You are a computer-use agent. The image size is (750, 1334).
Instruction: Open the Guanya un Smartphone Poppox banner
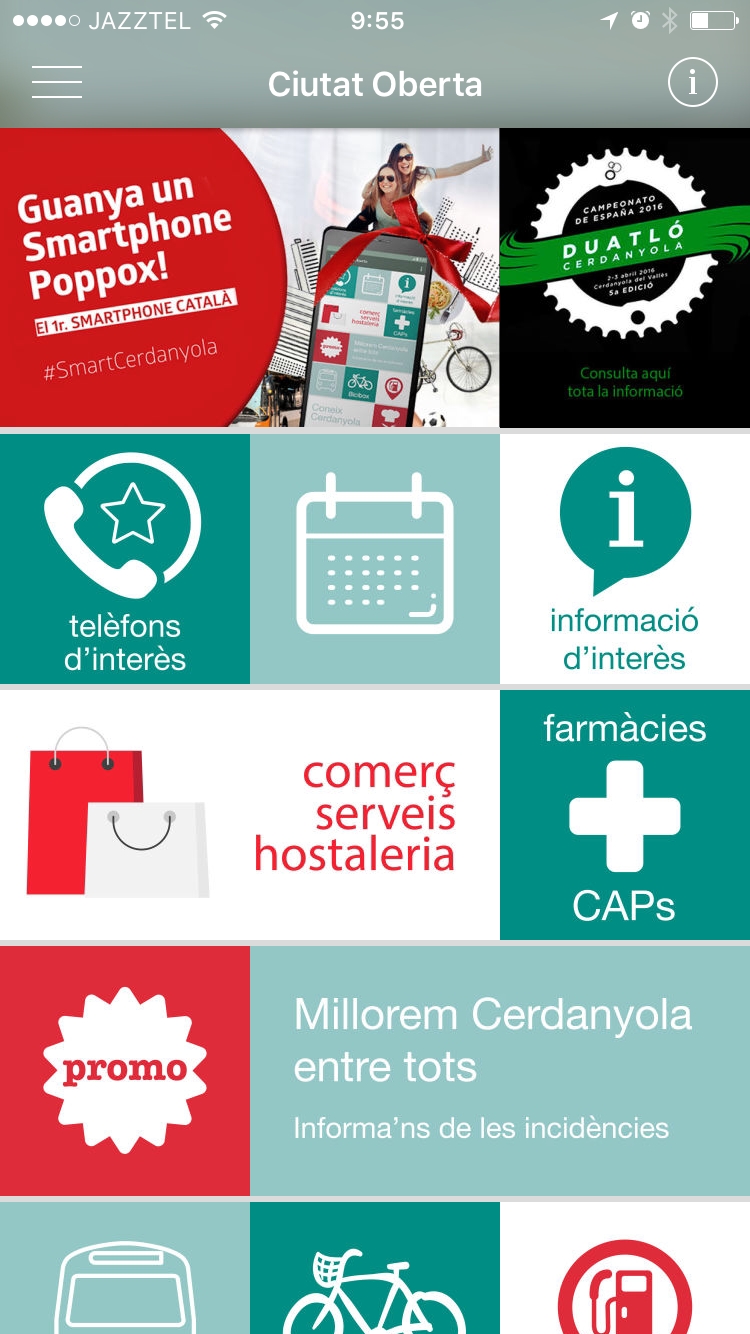click(249, 278)
